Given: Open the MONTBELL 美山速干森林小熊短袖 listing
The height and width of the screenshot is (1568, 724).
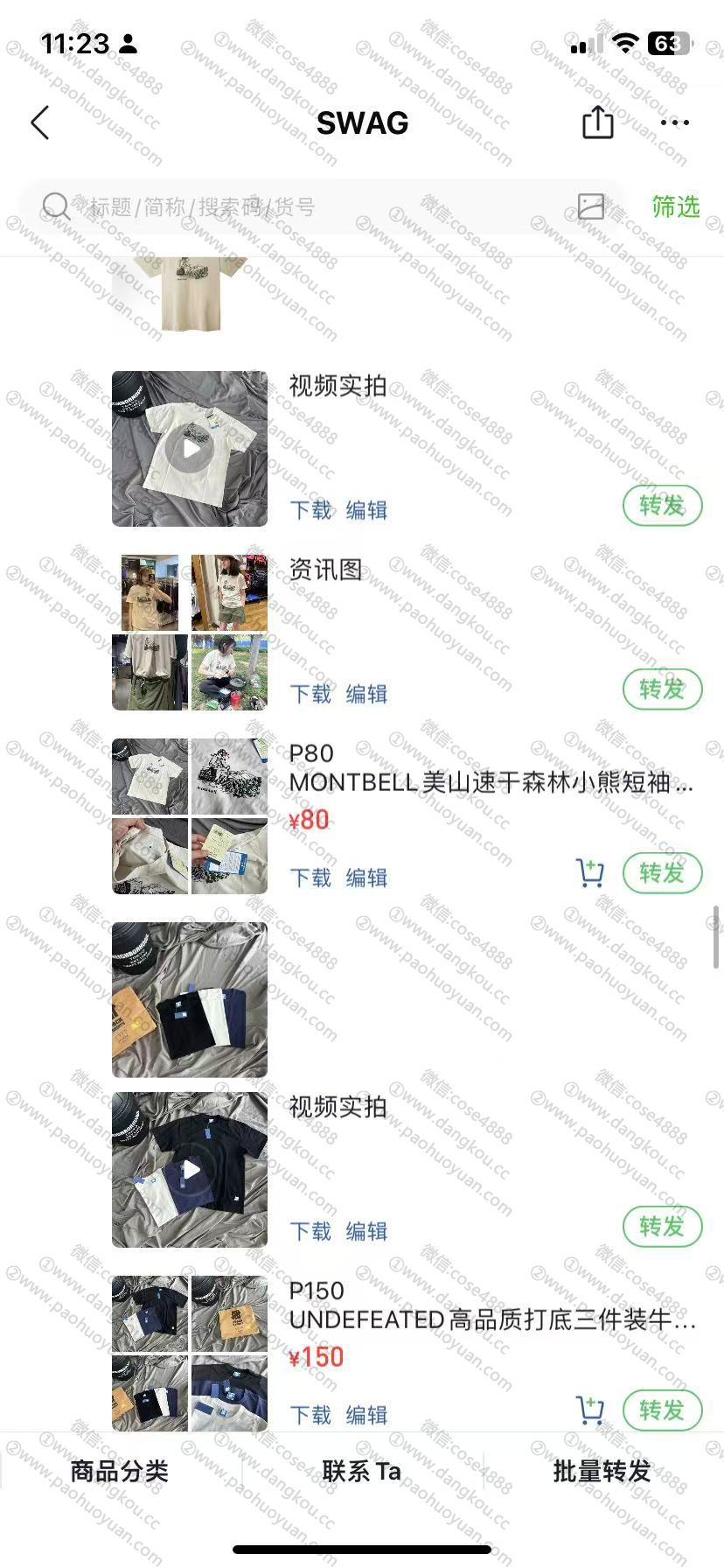Looking at the screenshot, I should (491, 782).
